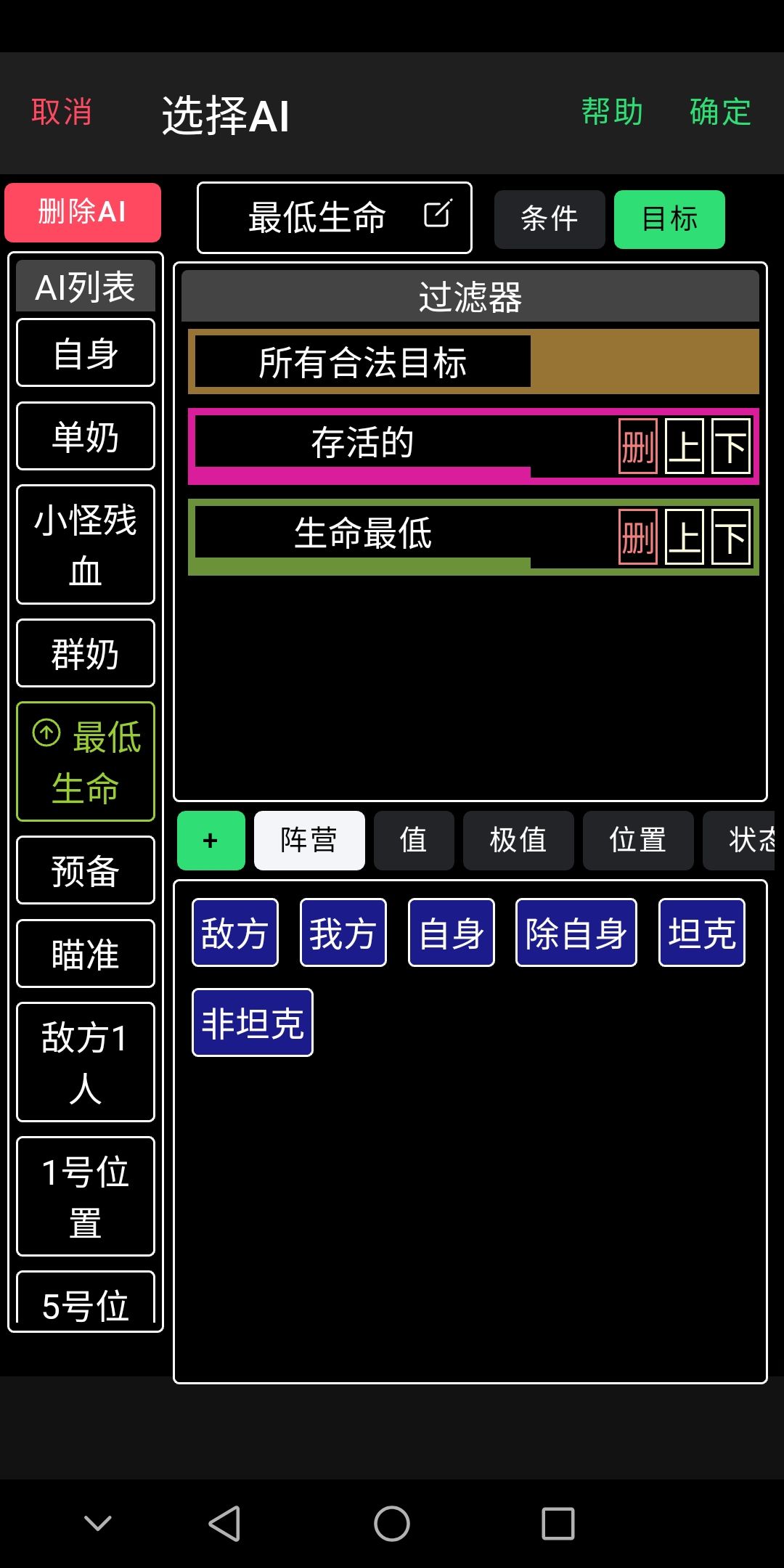Screen dimensions: 784x1568
Task: Add a new filter with the green + icon
Action: tap(211, 840)
